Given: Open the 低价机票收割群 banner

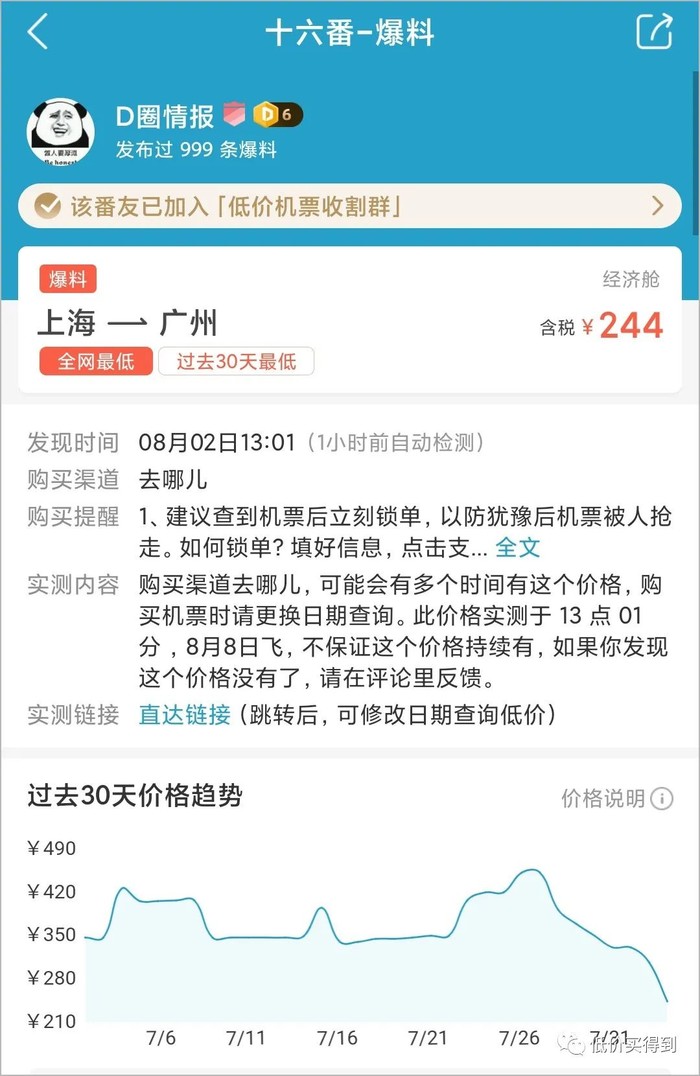Looking at the screenshot, I should (x=349, y=206).
